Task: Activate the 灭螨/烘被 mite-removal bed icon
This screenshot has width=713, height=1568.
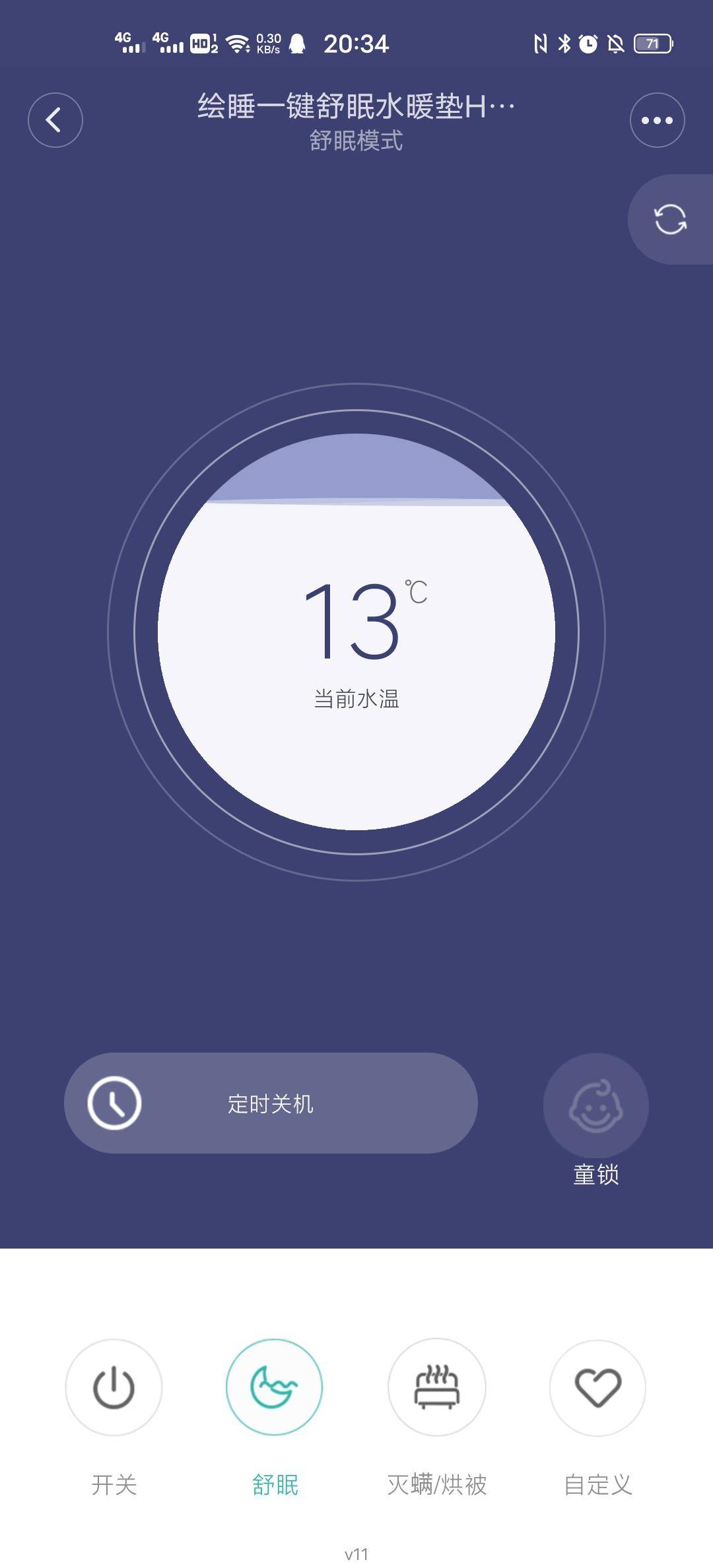Action: pyautogui.click(x=436, y=1388)
